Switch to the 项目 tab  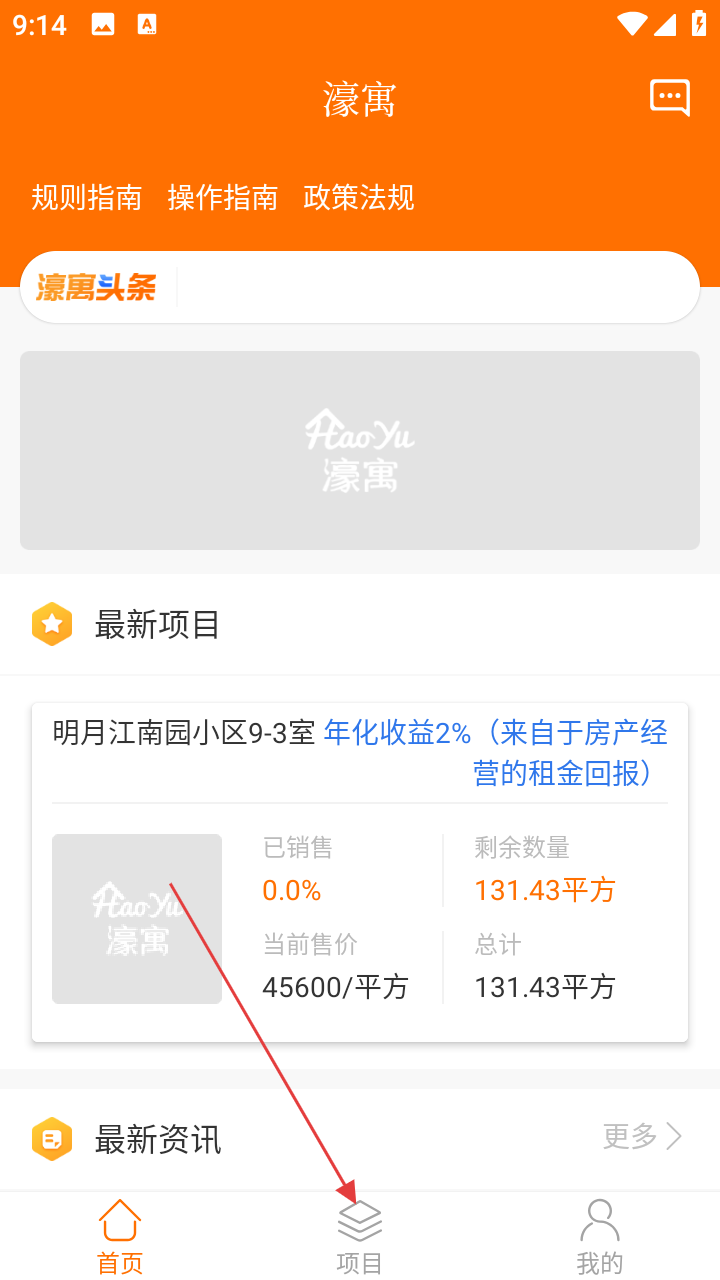point(360,1237)
